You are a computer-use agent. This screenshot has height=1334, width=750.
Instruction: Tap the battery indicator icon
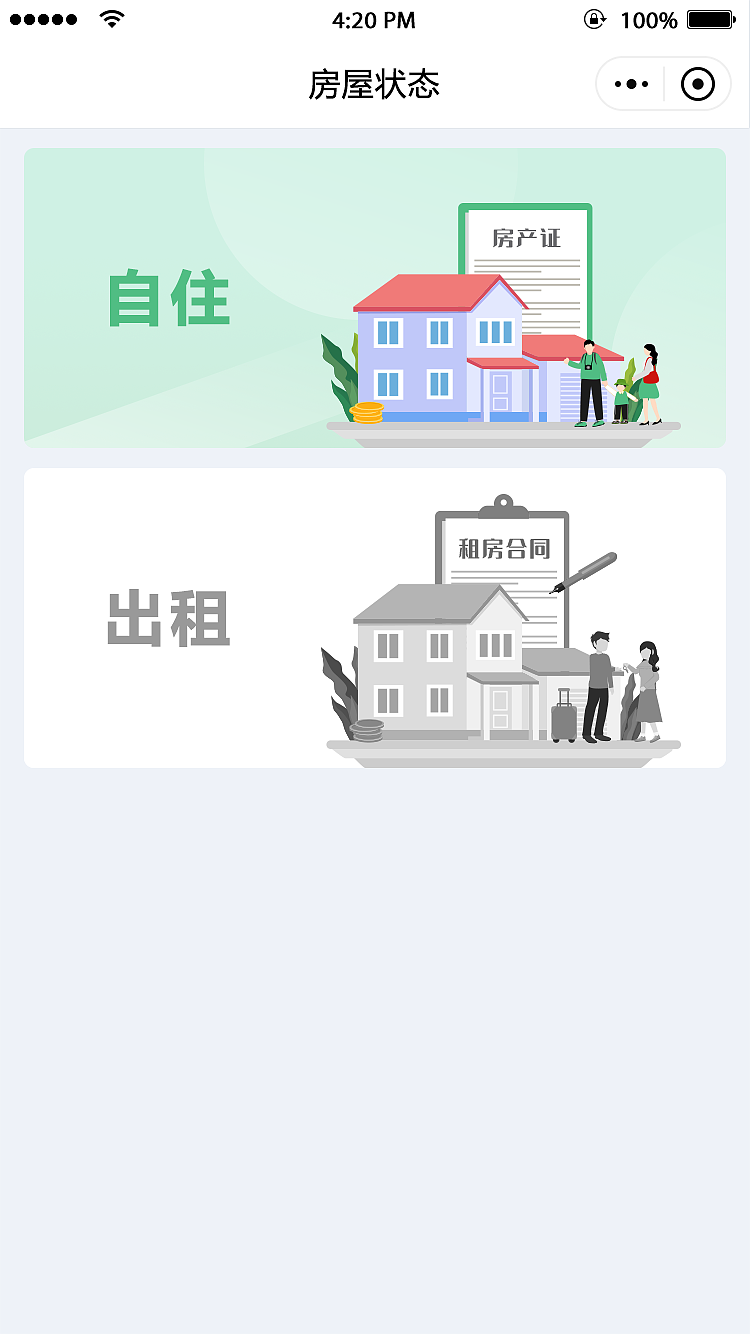point(712,19)
